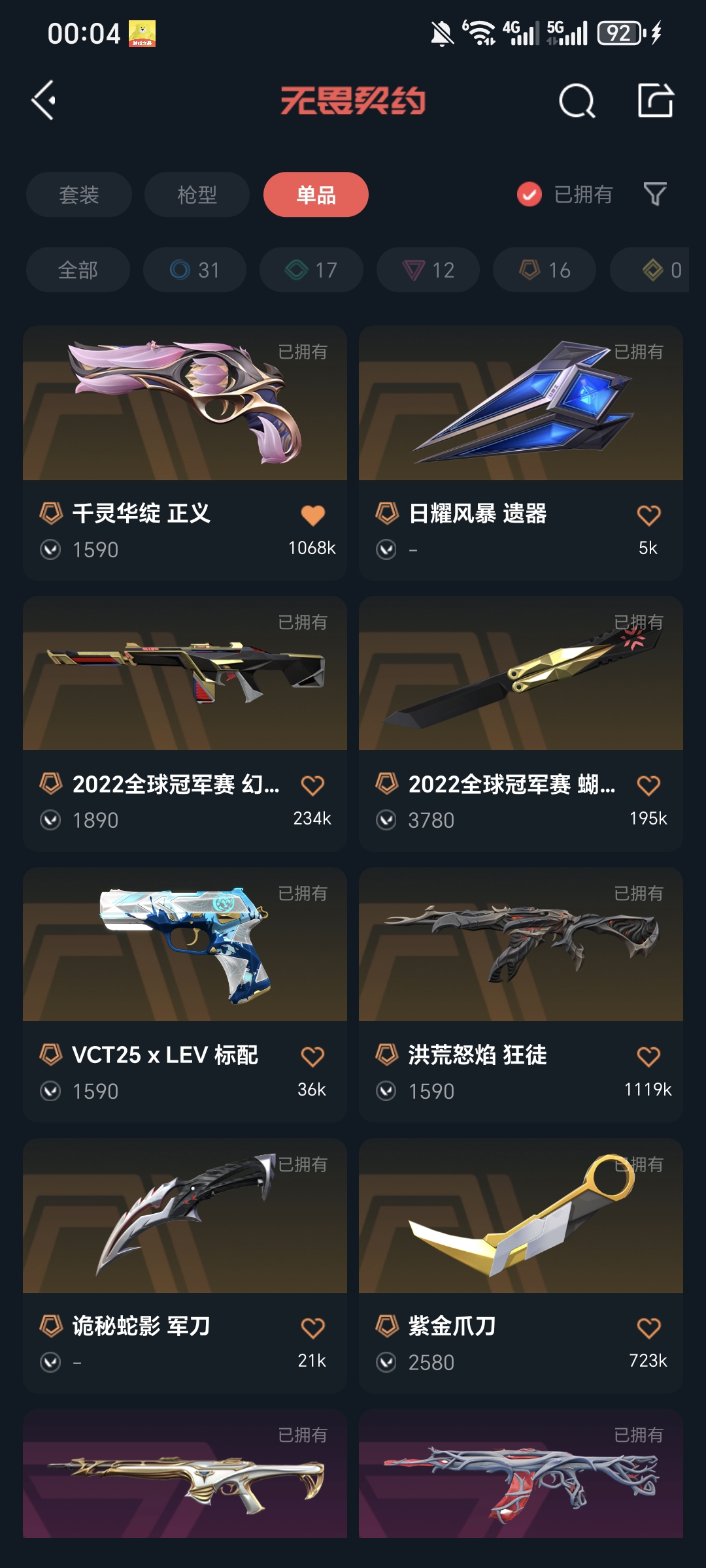Tap the share icon in the header
Viewport: 706px width, 1568px height.
point(656,101)
